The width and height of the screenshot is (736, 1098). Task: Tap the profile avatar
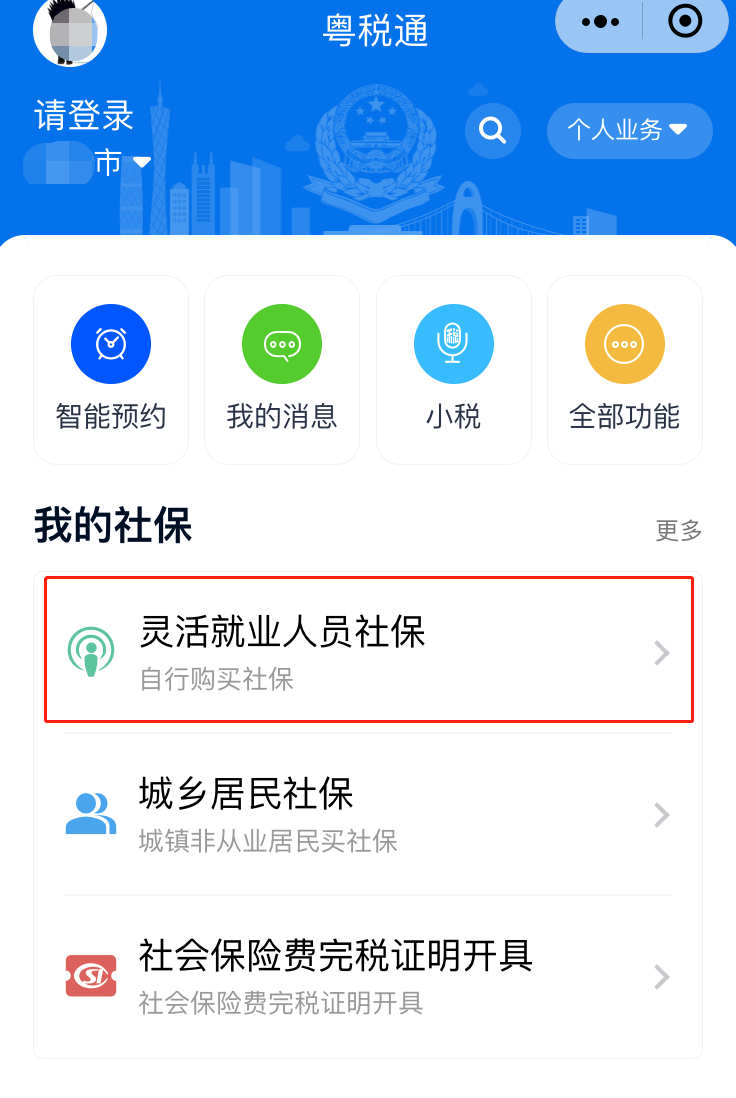tap(70, 30)
